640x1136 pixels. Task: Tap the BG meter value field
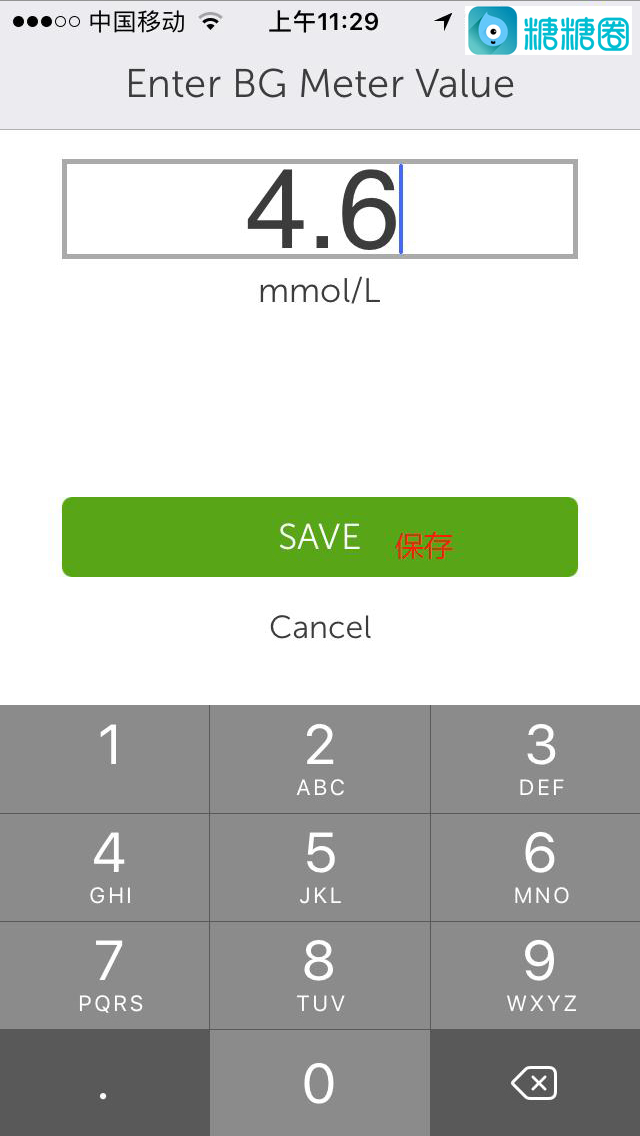[320, 209]
